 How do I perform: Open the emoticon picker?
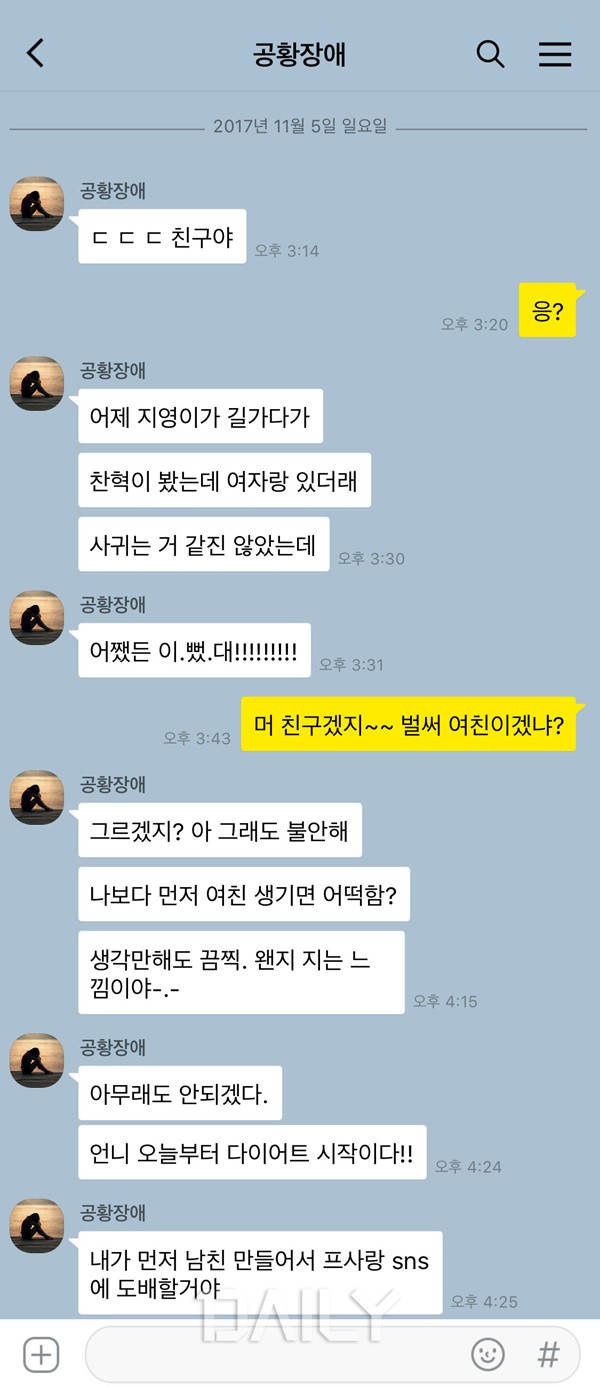(x=487, y=1355)
